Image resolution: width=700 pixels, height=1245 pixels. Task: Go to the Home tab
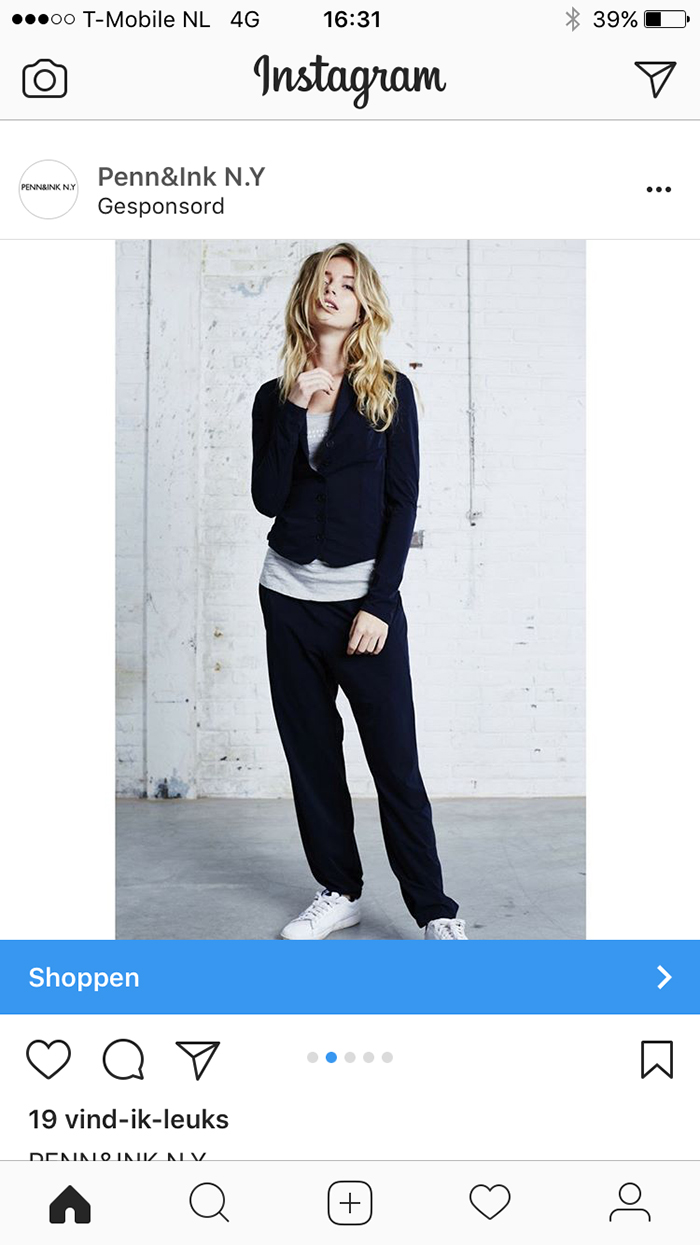[70, 1202]
